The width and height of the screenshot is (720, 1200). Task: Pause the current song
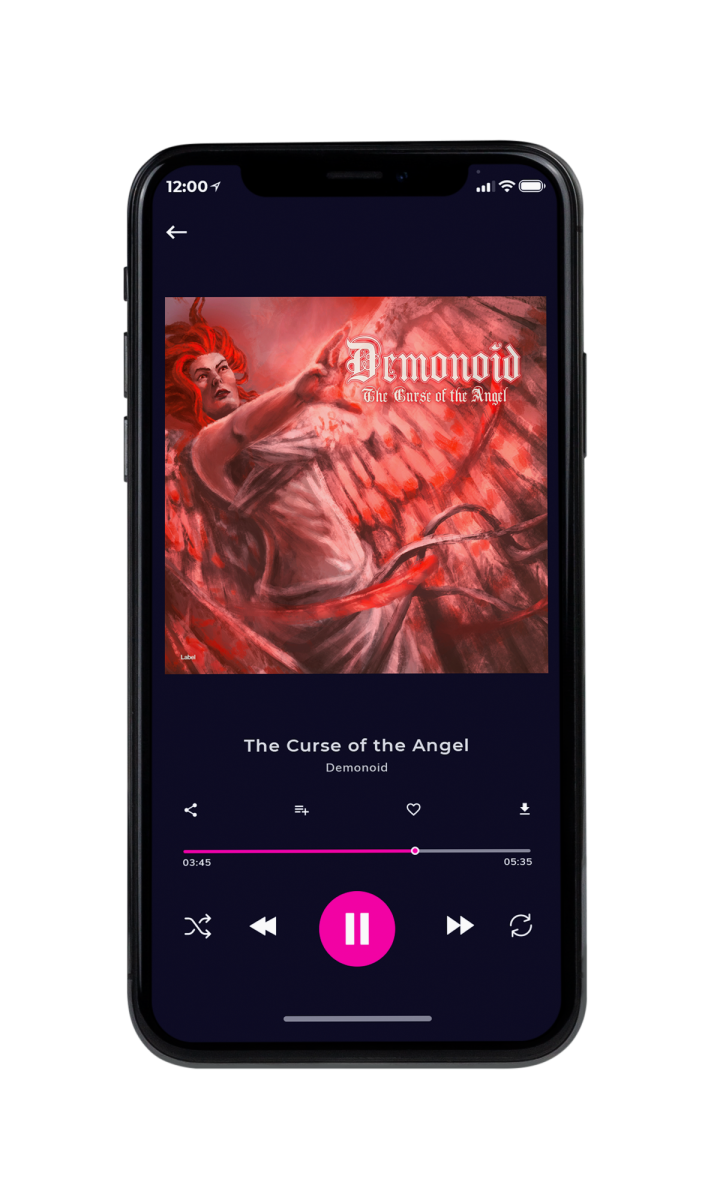point(357,928)
